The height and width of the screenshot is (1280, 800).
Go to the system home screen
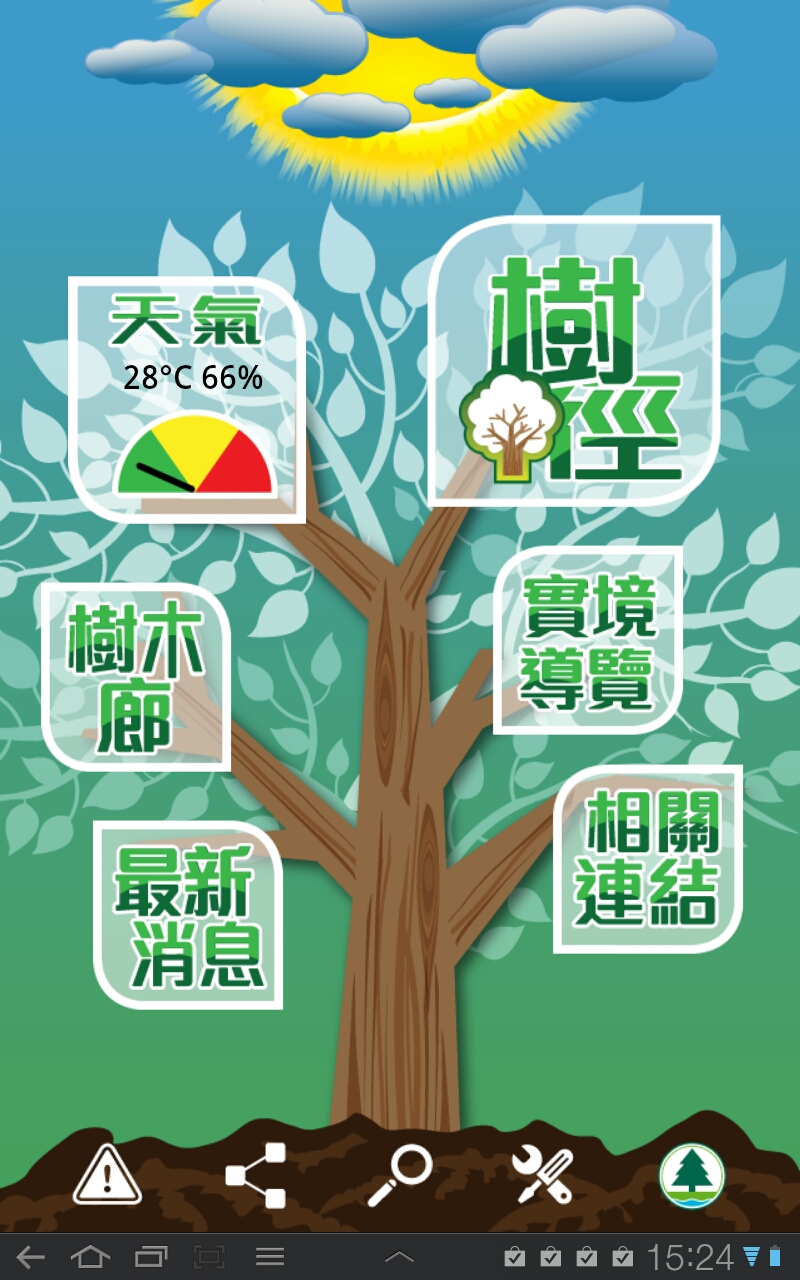pyautogui.click(x=90, y=1257)
